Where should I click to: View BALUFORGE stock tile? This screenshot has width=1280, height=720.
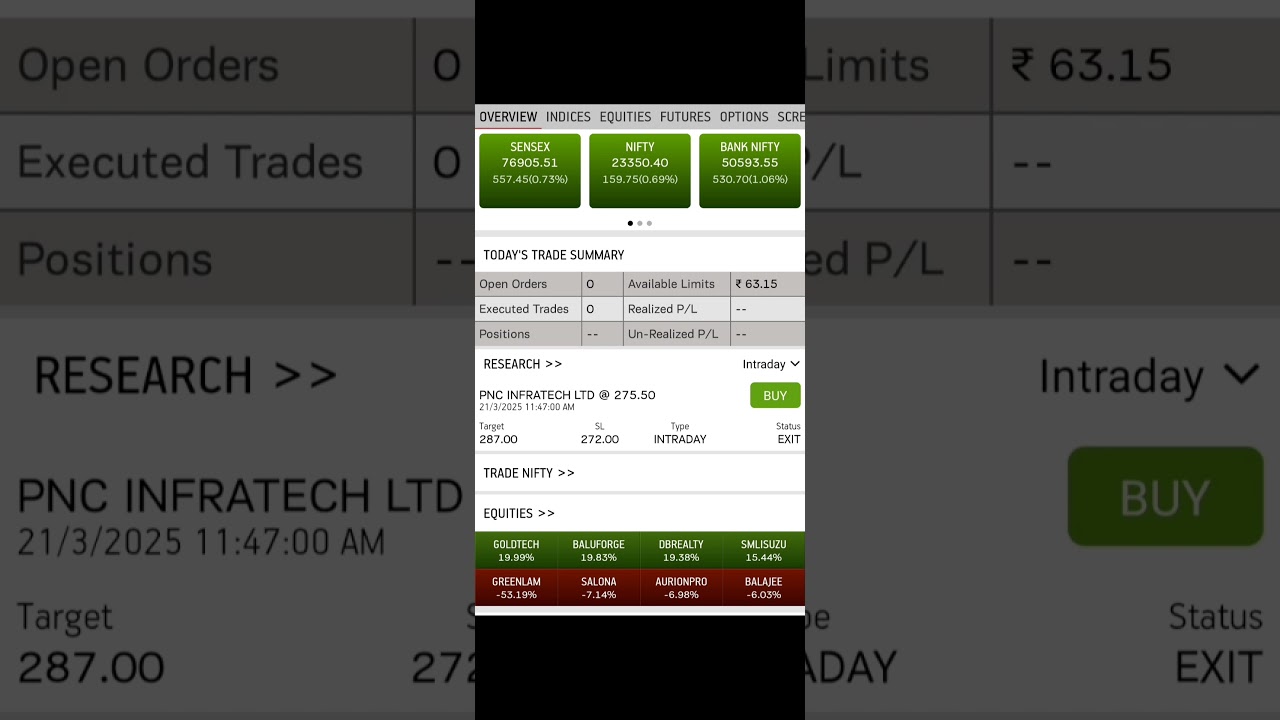click(x=598, y=550)
